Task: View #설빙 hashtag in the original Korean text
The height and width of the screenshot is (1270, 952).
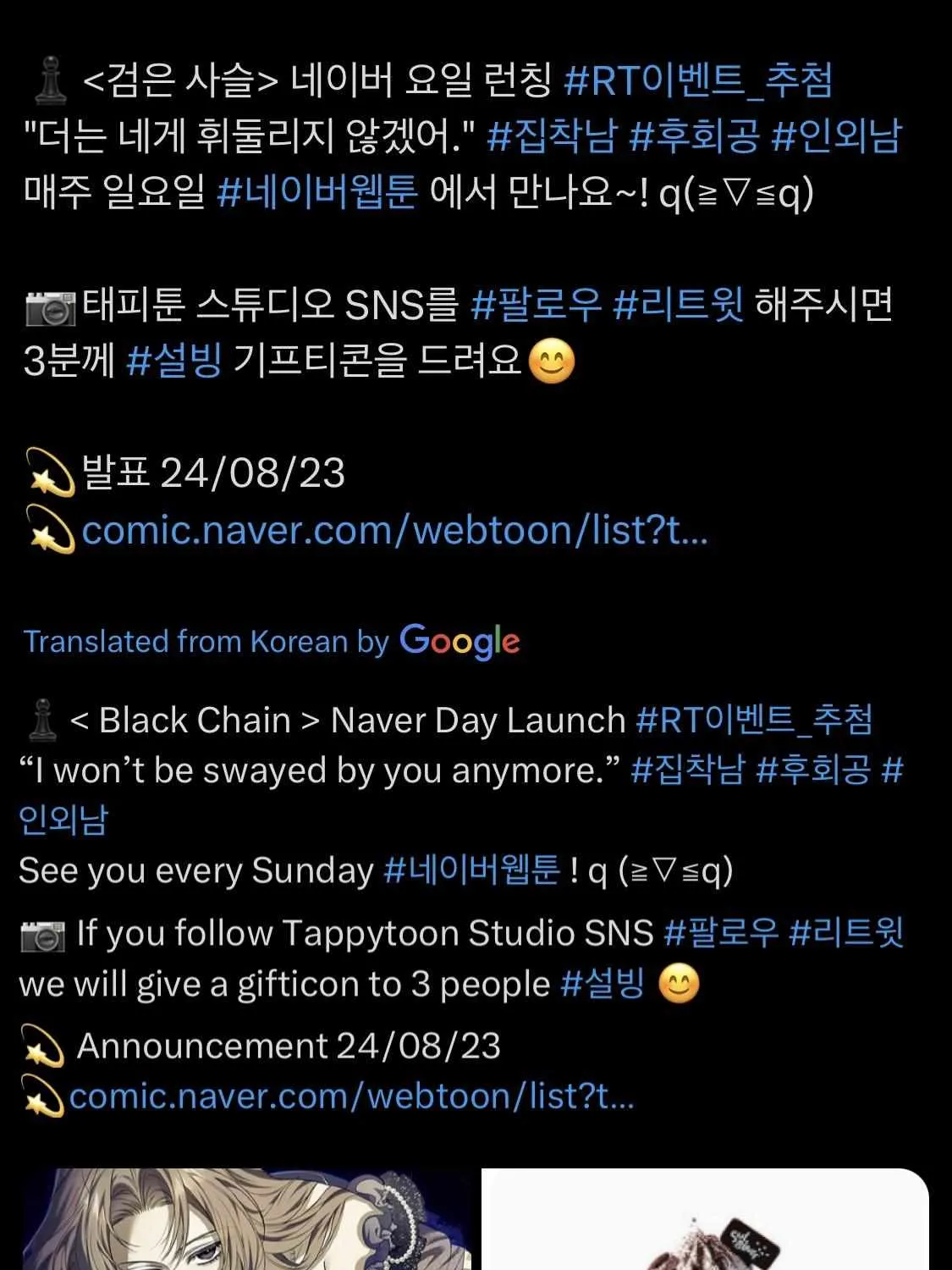Action: [x=173, y=362]
